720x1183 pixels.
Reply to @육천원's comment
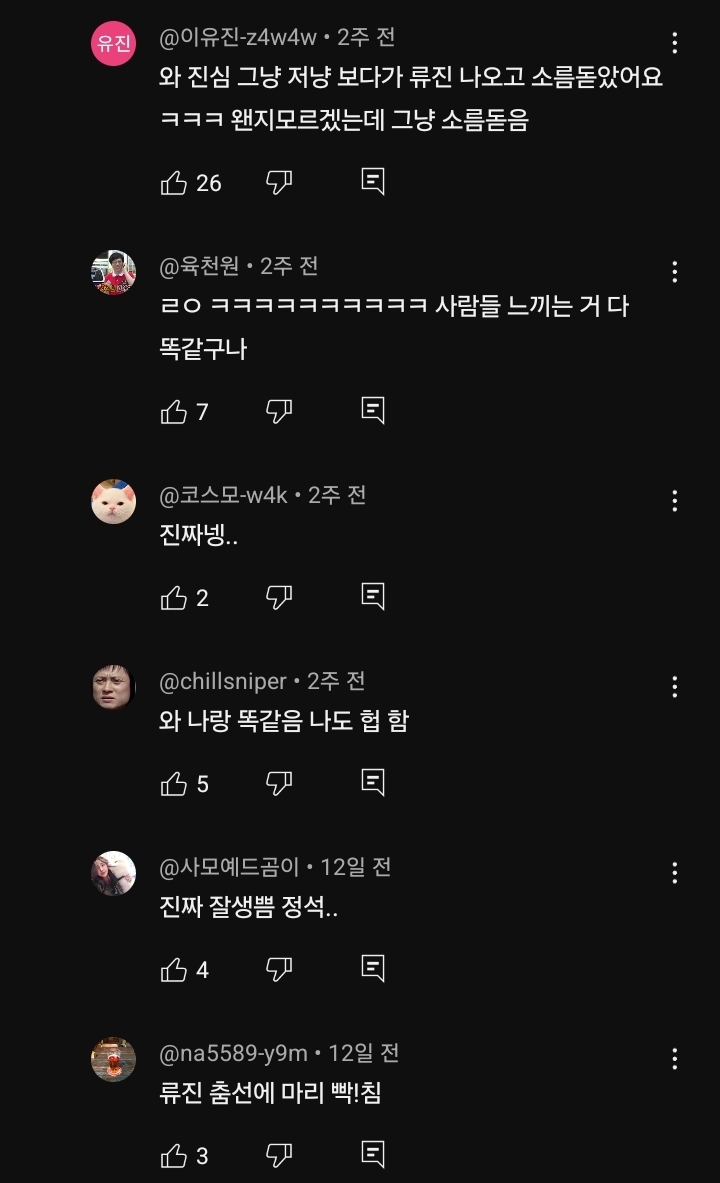[373, 410]
